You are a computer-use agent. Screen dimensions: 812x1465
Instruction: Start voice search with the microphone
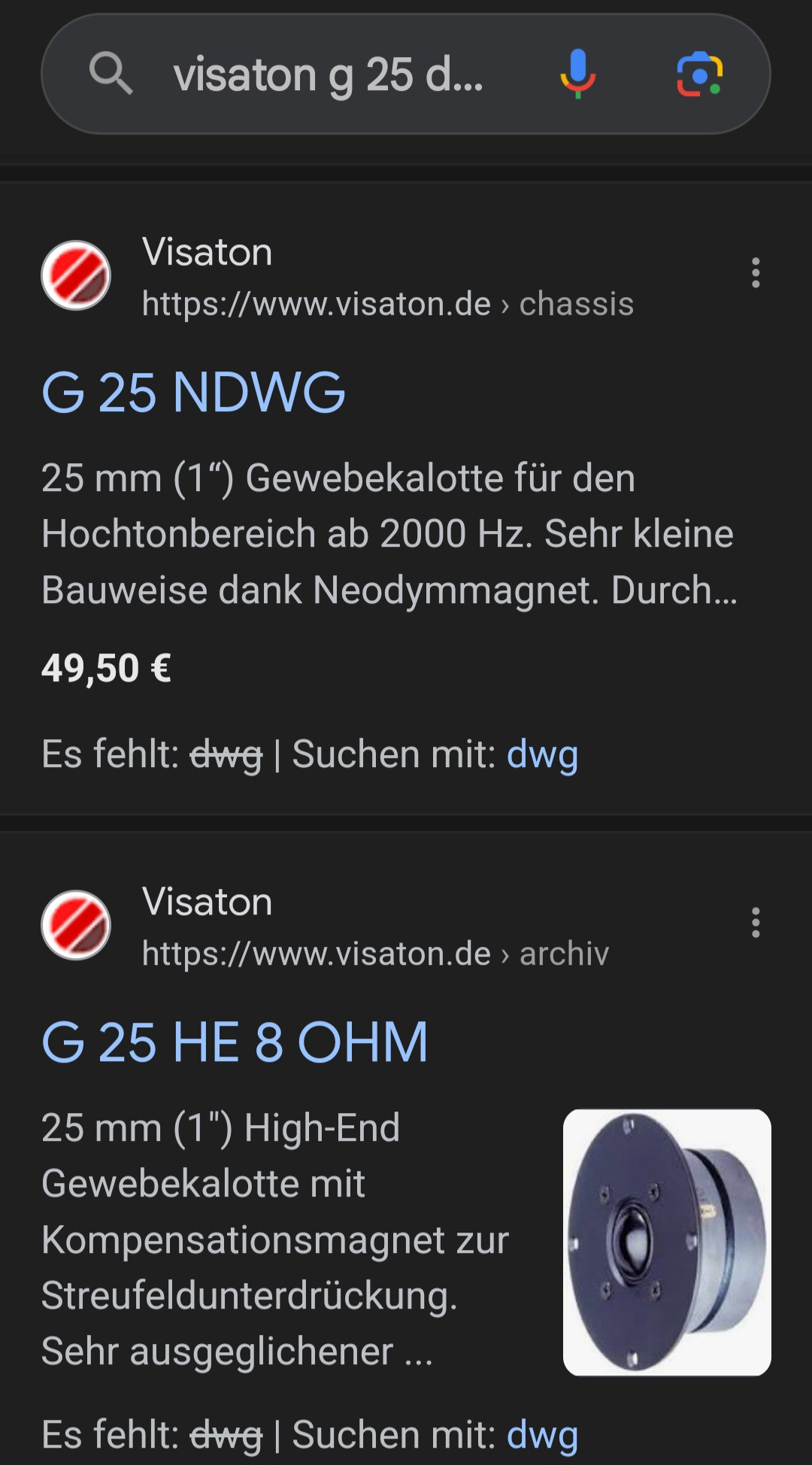coord(577,74)
